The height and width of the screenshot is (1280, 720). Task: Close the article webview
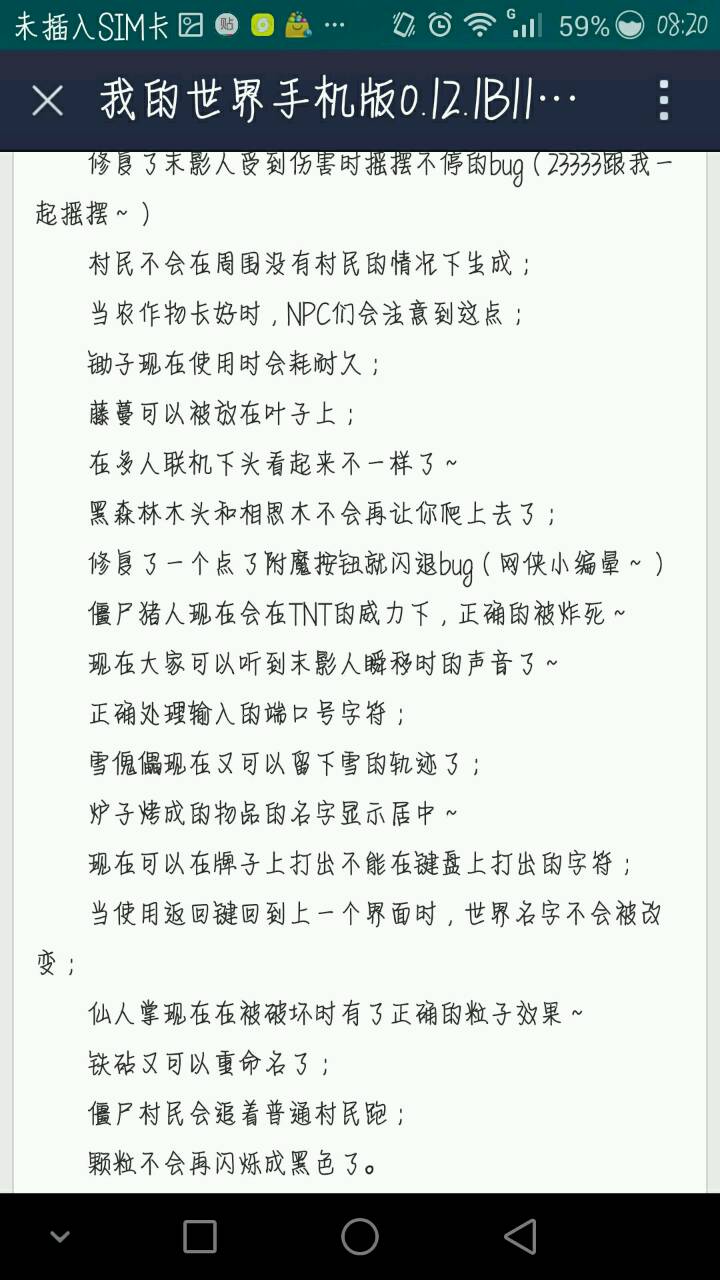[47, 101]
